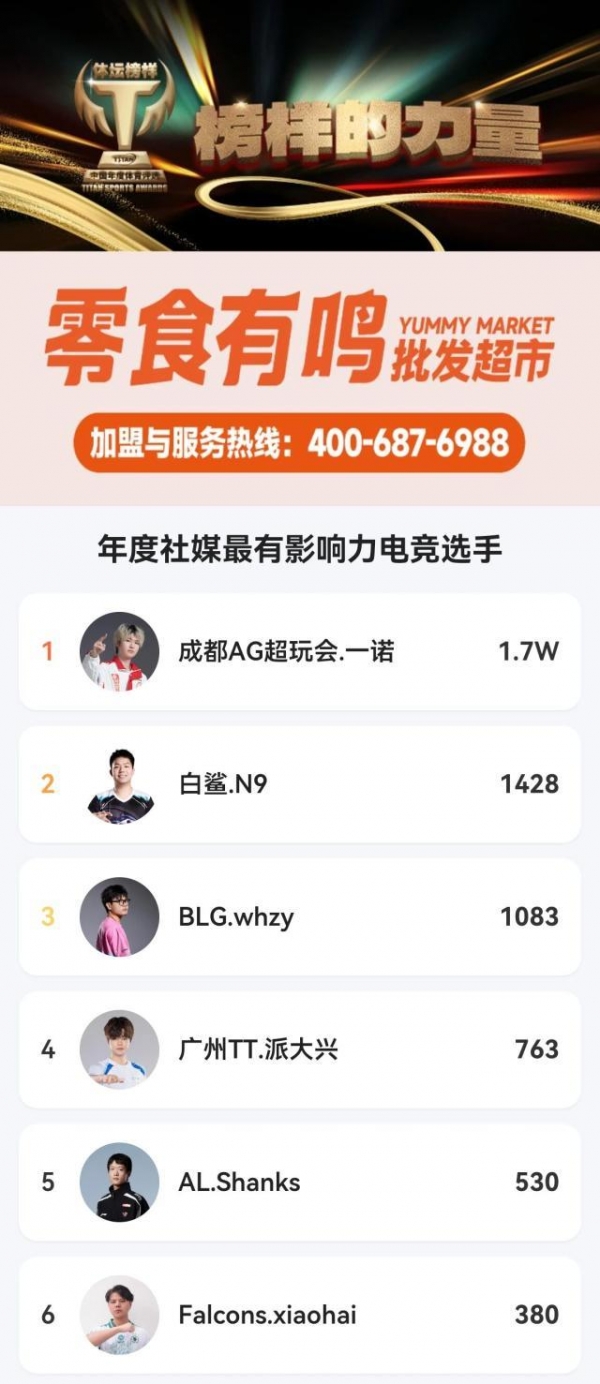The image size is (600, 1384).
Task: Select the 白鲨.N9 player row
Action: (300, 784)
